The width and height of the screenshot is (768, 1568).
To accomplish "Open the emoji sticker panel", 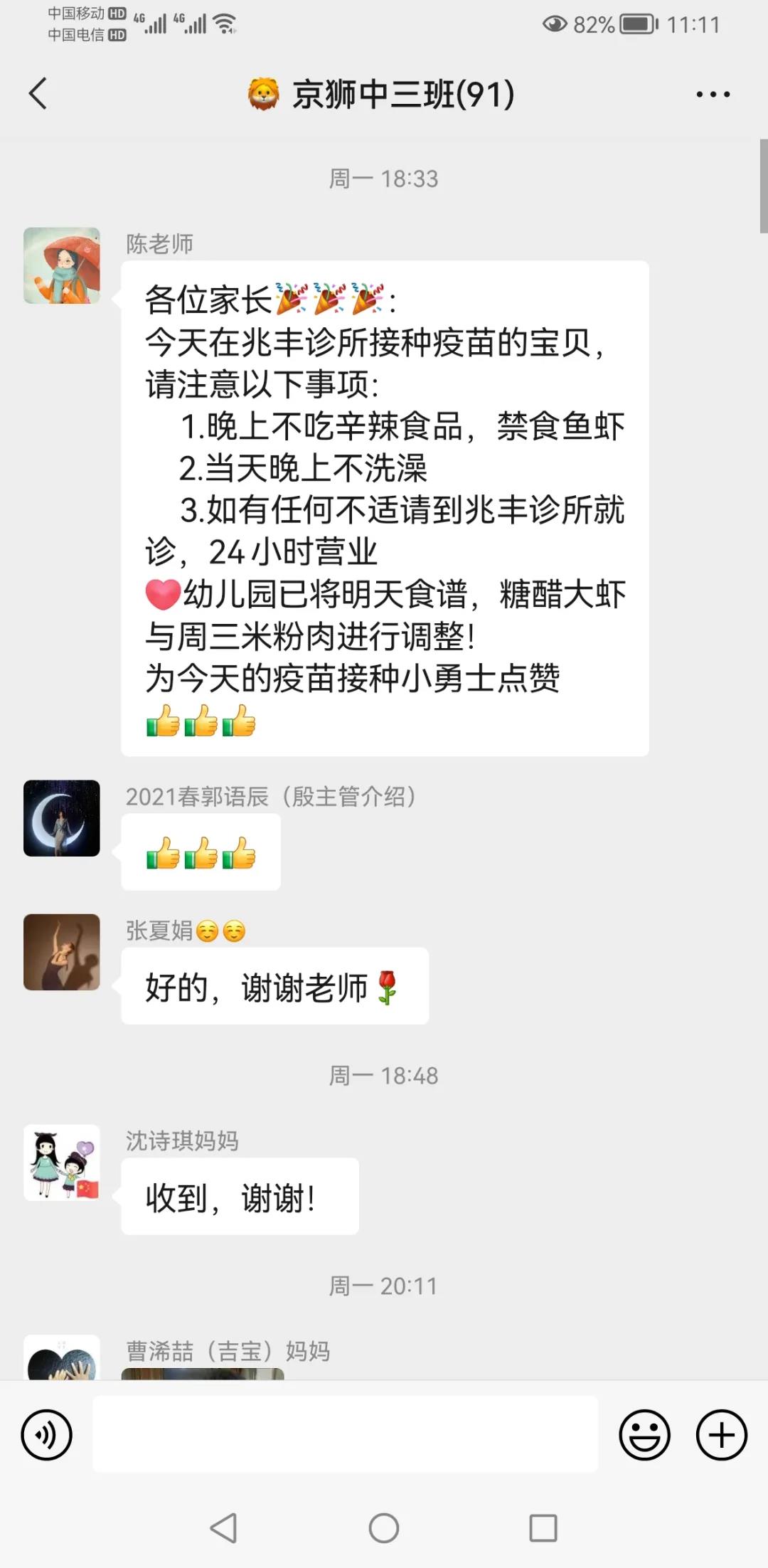I will pos(644,1435).
